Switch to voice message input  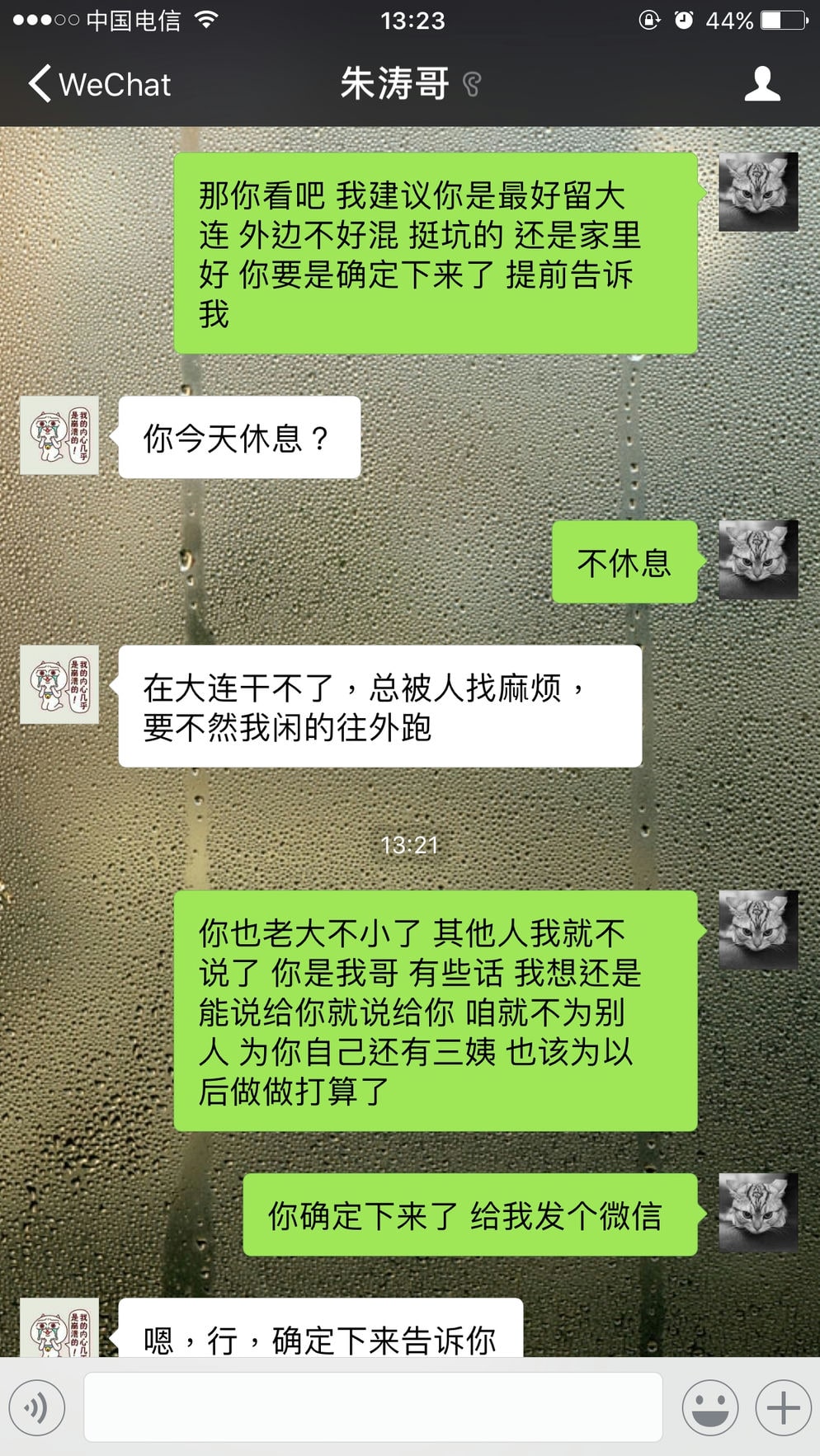point(37,1407)
